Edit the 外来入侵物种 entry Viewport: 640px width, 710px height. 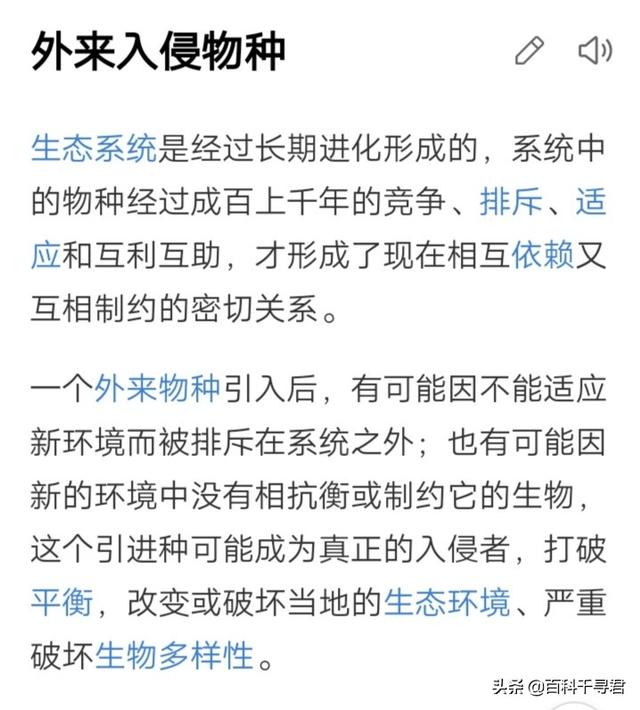point(529,50)
